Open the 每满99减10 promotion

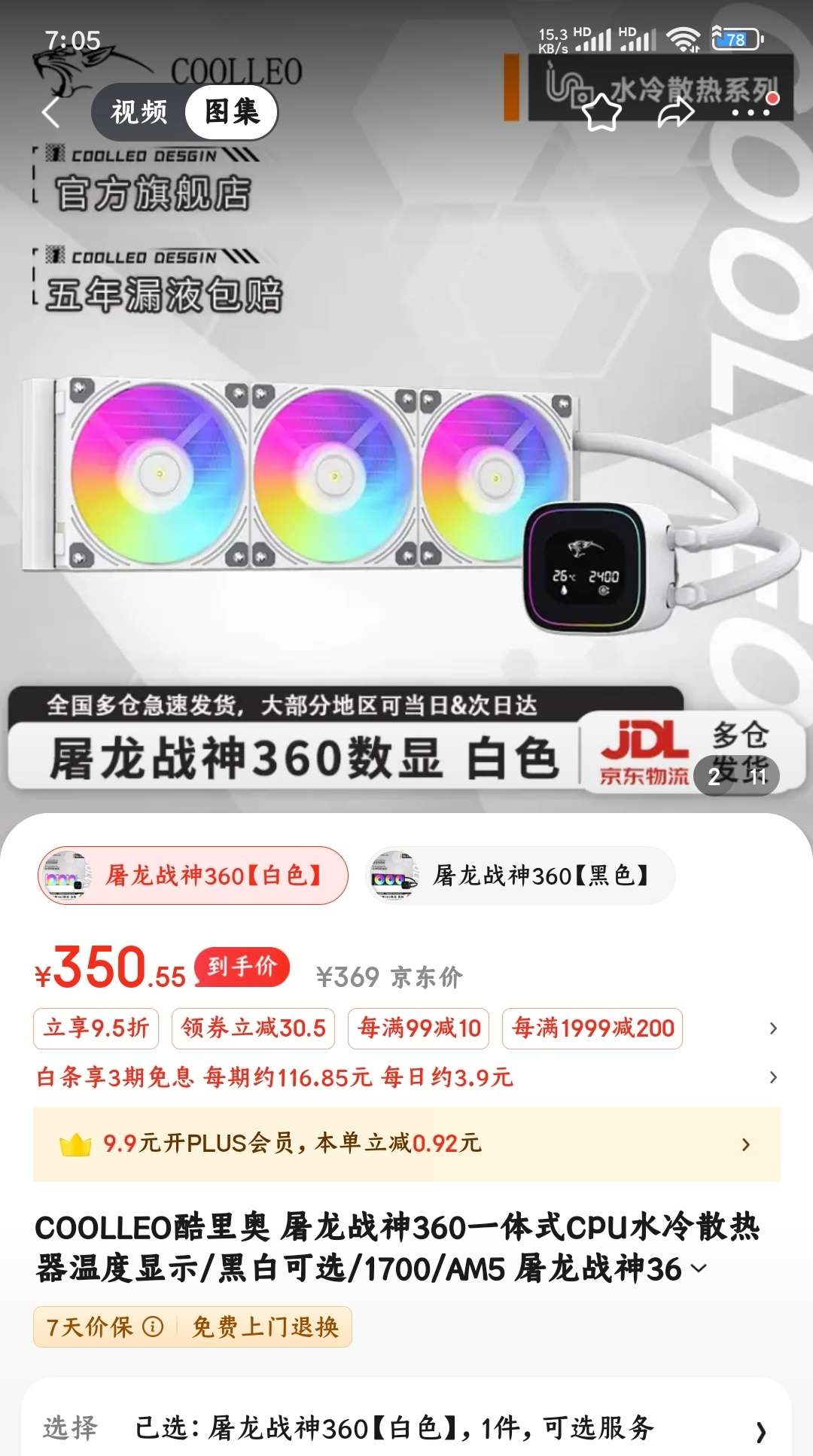tap(419, 1028)
